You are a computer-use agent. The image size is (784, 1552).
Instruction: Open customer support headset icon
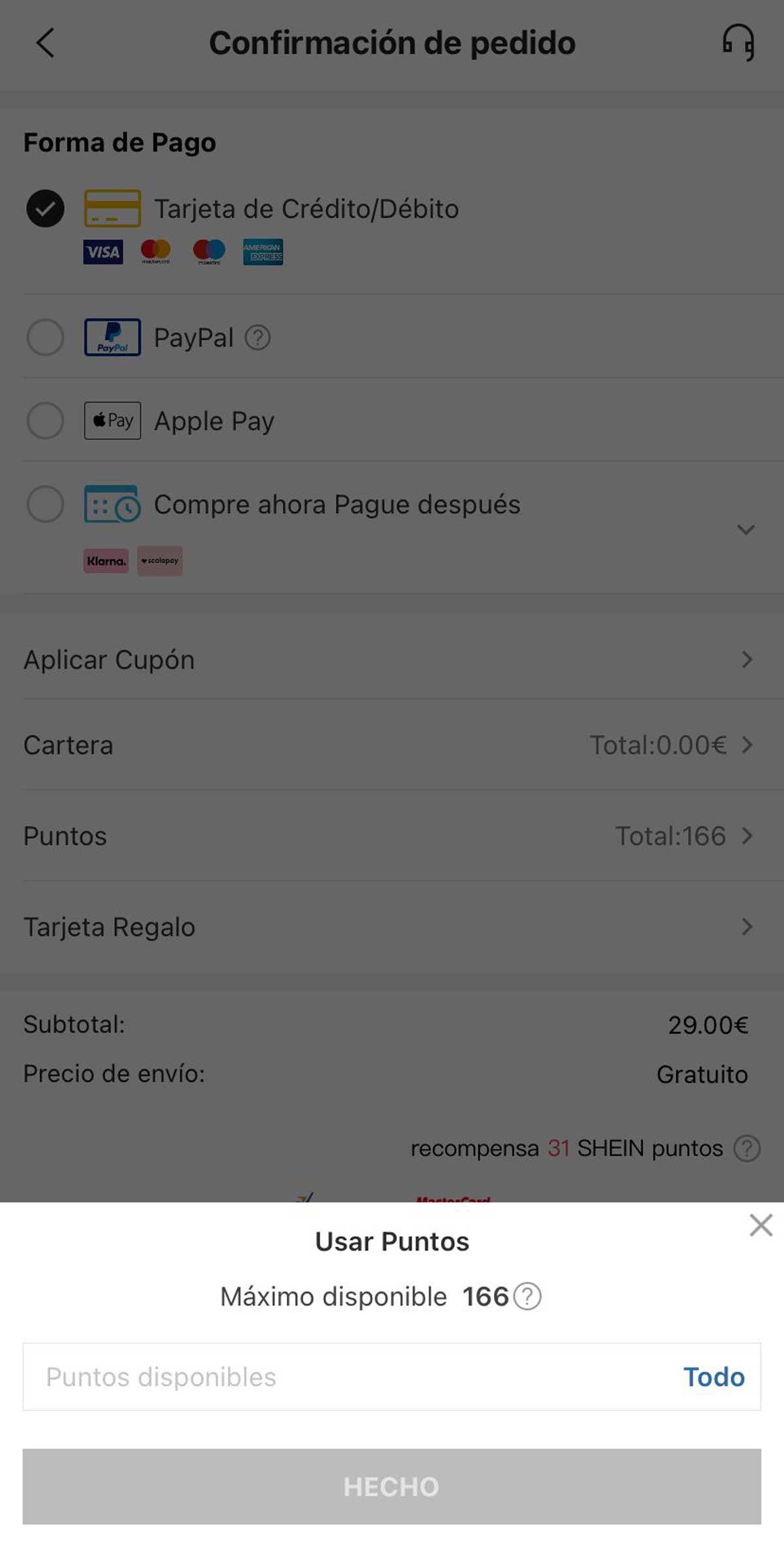click(x=738, y=43)
